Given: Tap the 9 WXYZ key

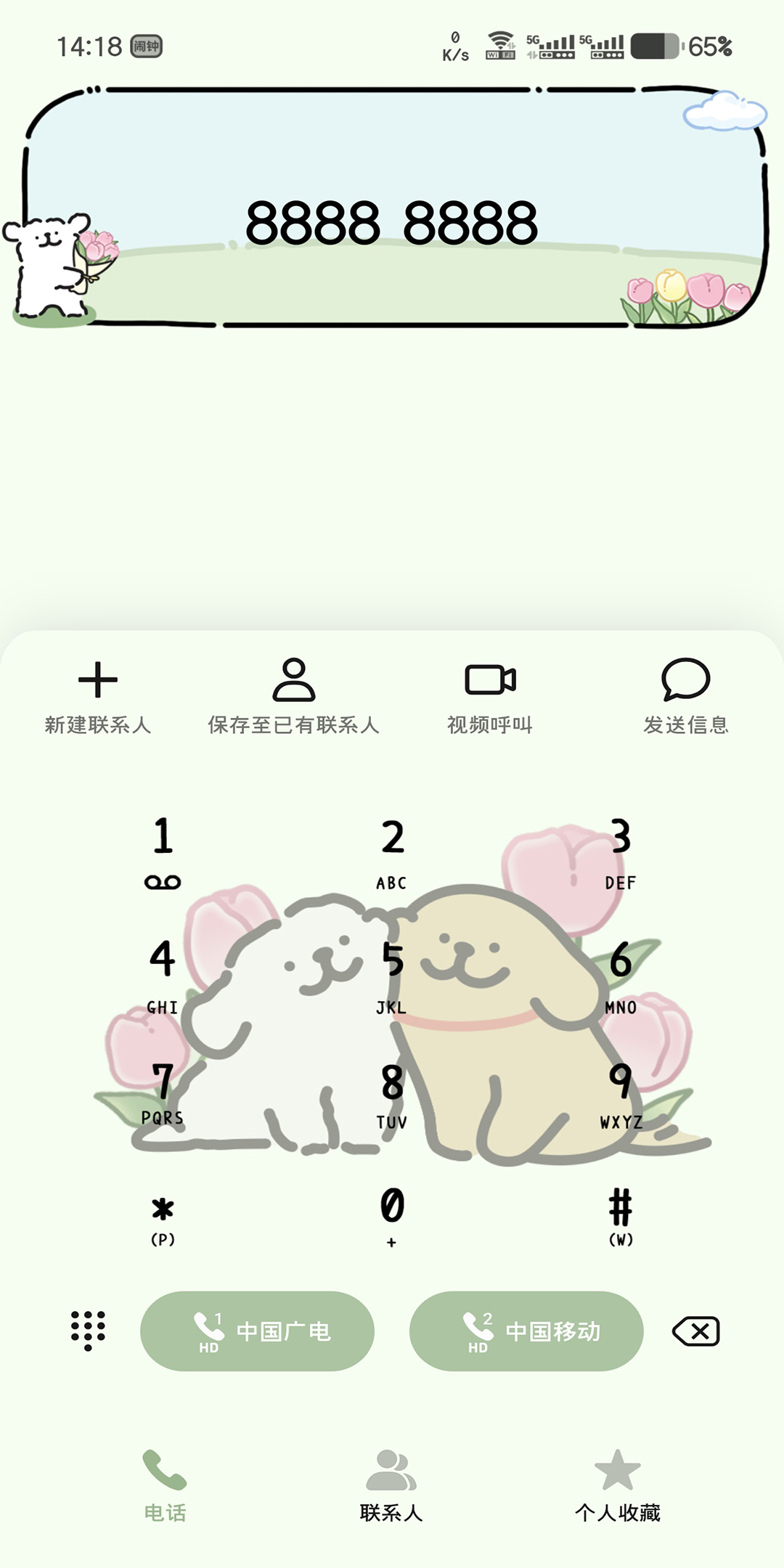Looking at the screenshot, I should pyautogui.click(x=621, y=1093).
